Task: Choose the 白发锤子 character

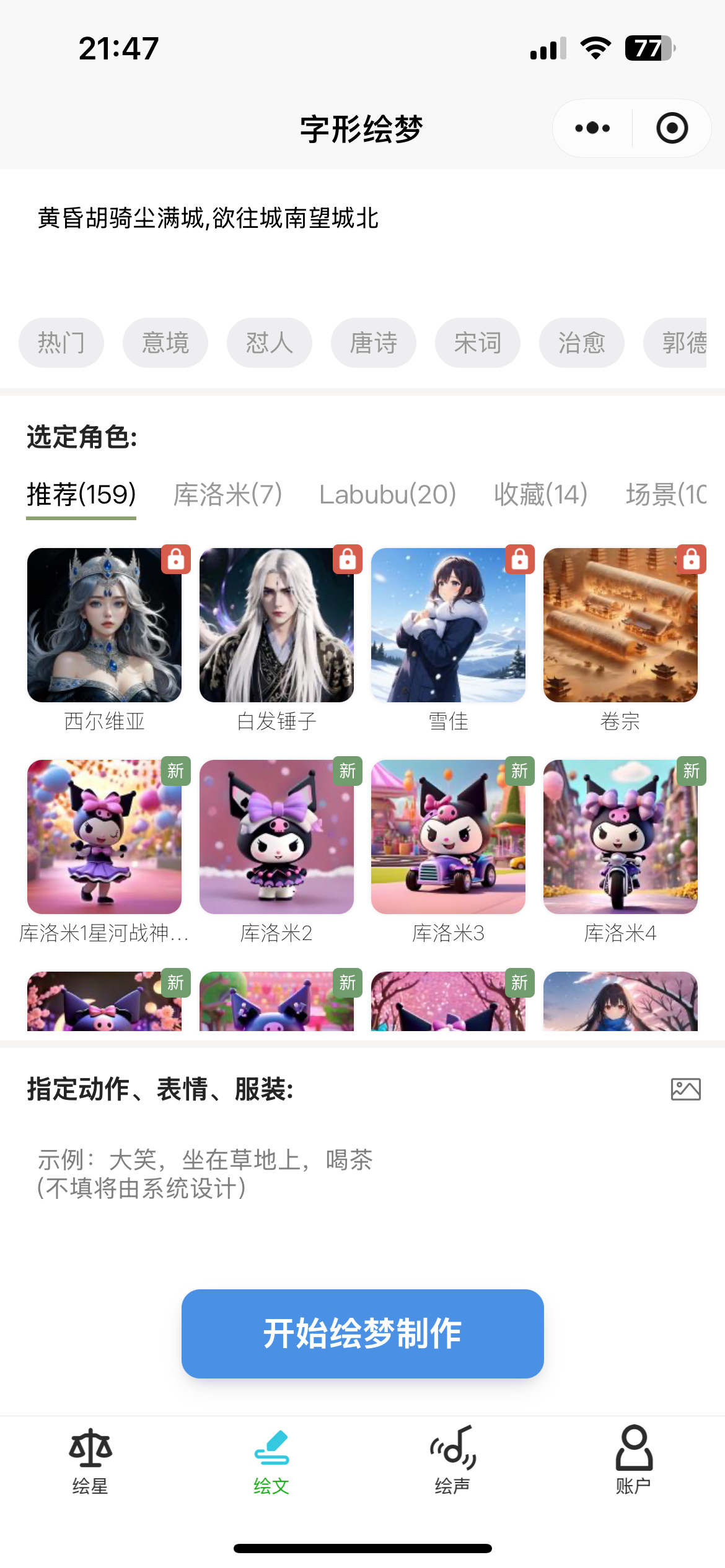Action: coord(276,625)
